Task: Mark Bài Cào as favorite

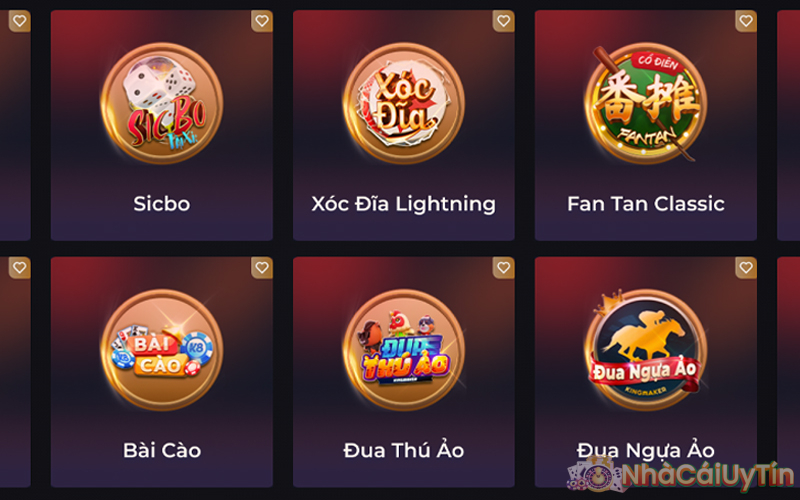Action: click(x=261, y=268)
